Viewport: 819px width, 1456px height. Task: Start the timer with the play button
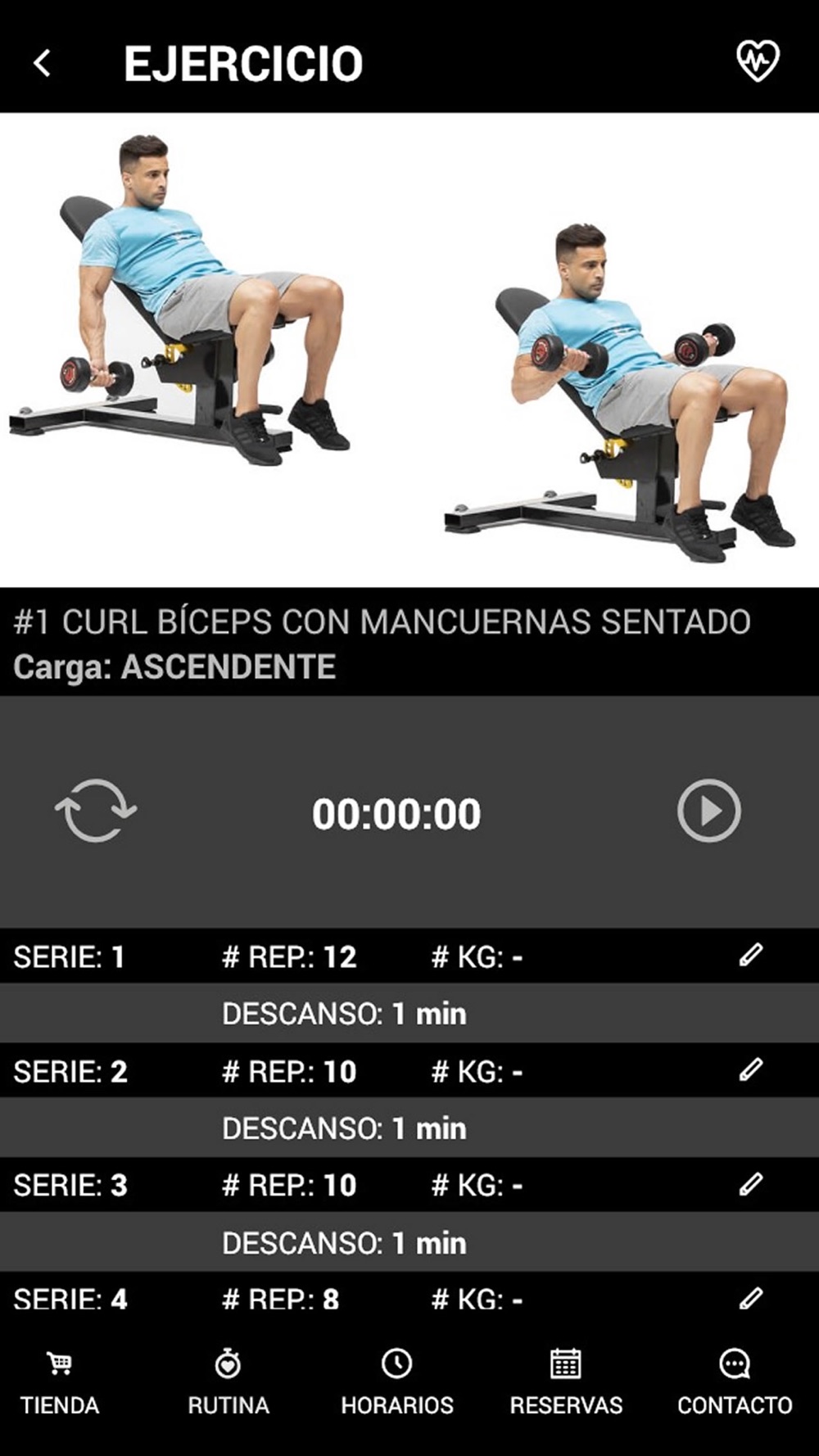pyautogui.click(x=709, y=811)
